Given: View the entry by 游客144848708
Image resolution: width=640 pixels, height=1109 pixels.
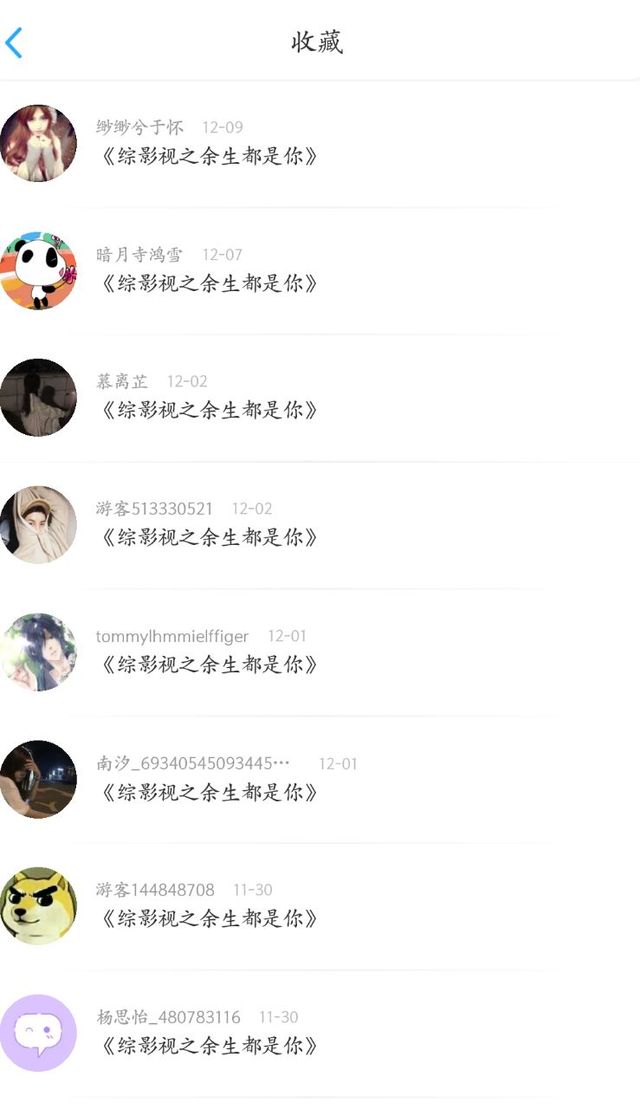Looking at the screenshot, I should tap(320, 906).
